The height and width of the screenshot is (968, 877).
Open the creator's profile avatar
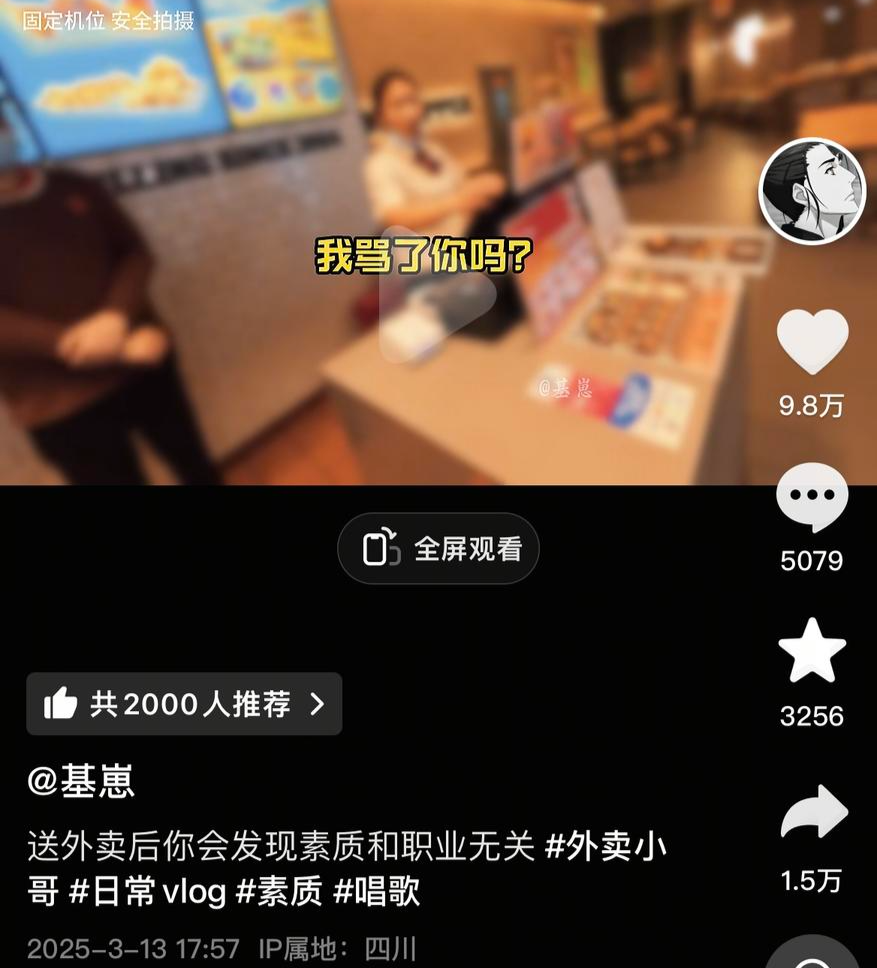click(811, 190)
